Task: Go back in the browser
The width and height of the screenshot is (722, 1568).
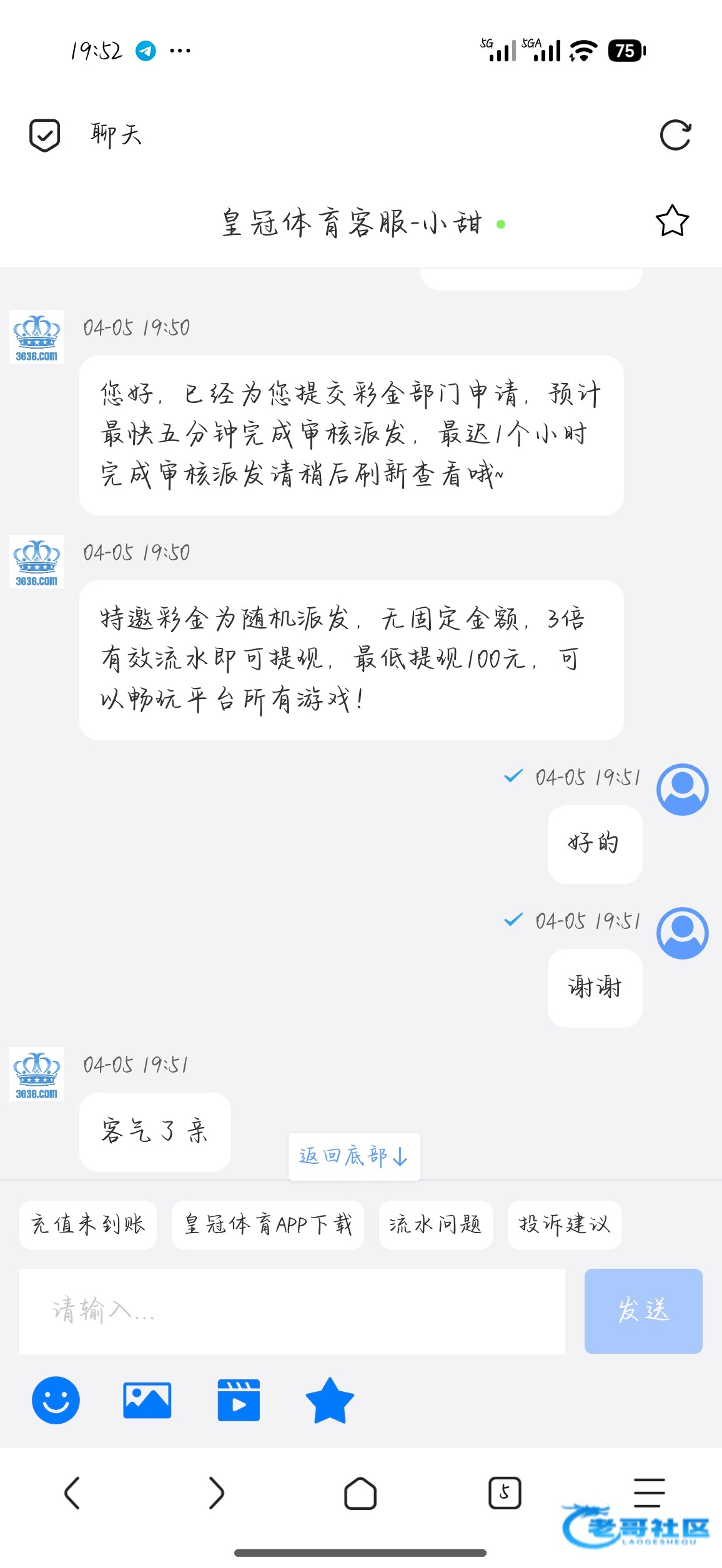Action: pyautogui.click(x=72, y=1493)
